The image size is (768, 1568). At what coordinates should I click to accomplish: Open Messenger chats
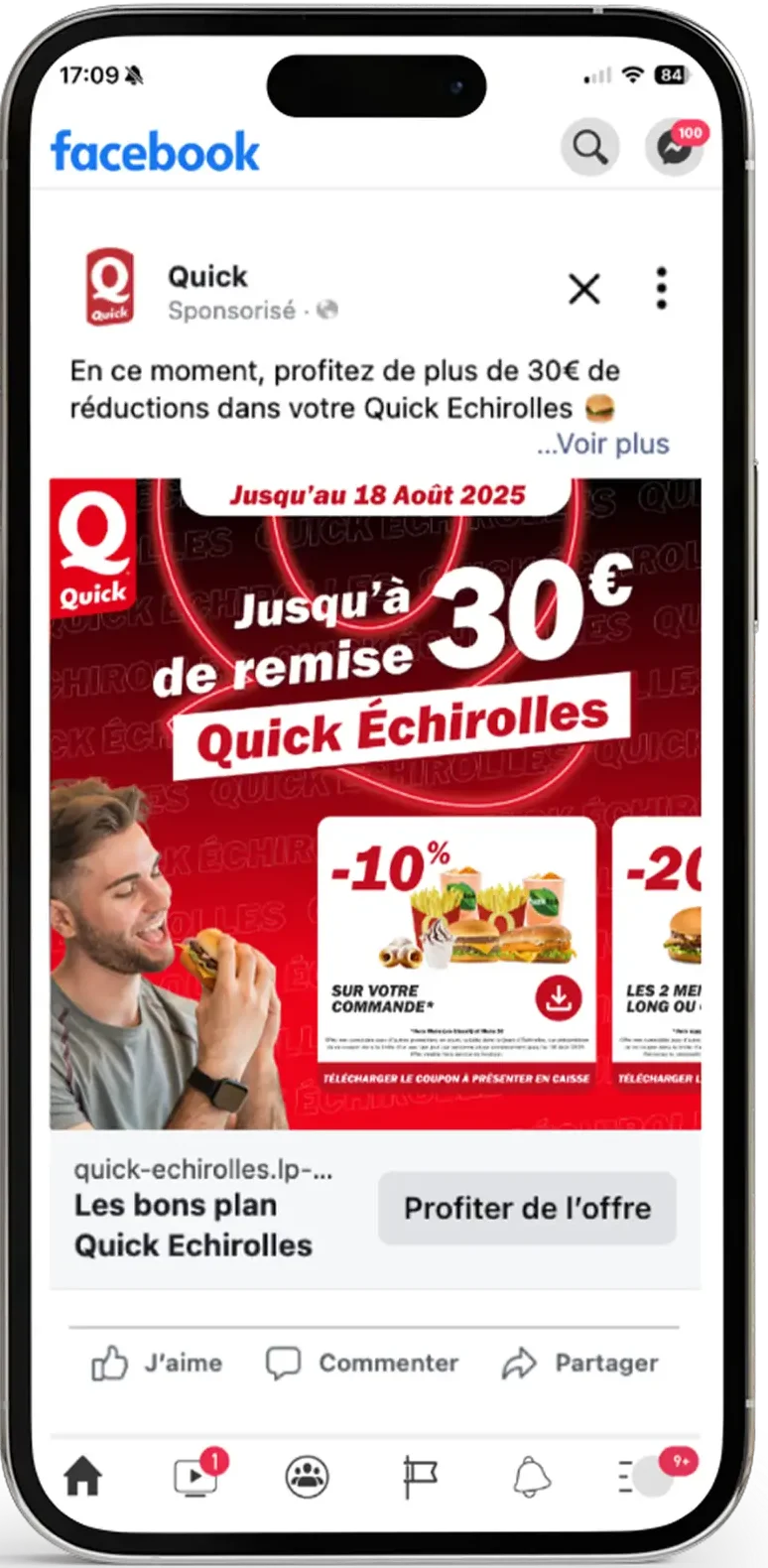675,148
